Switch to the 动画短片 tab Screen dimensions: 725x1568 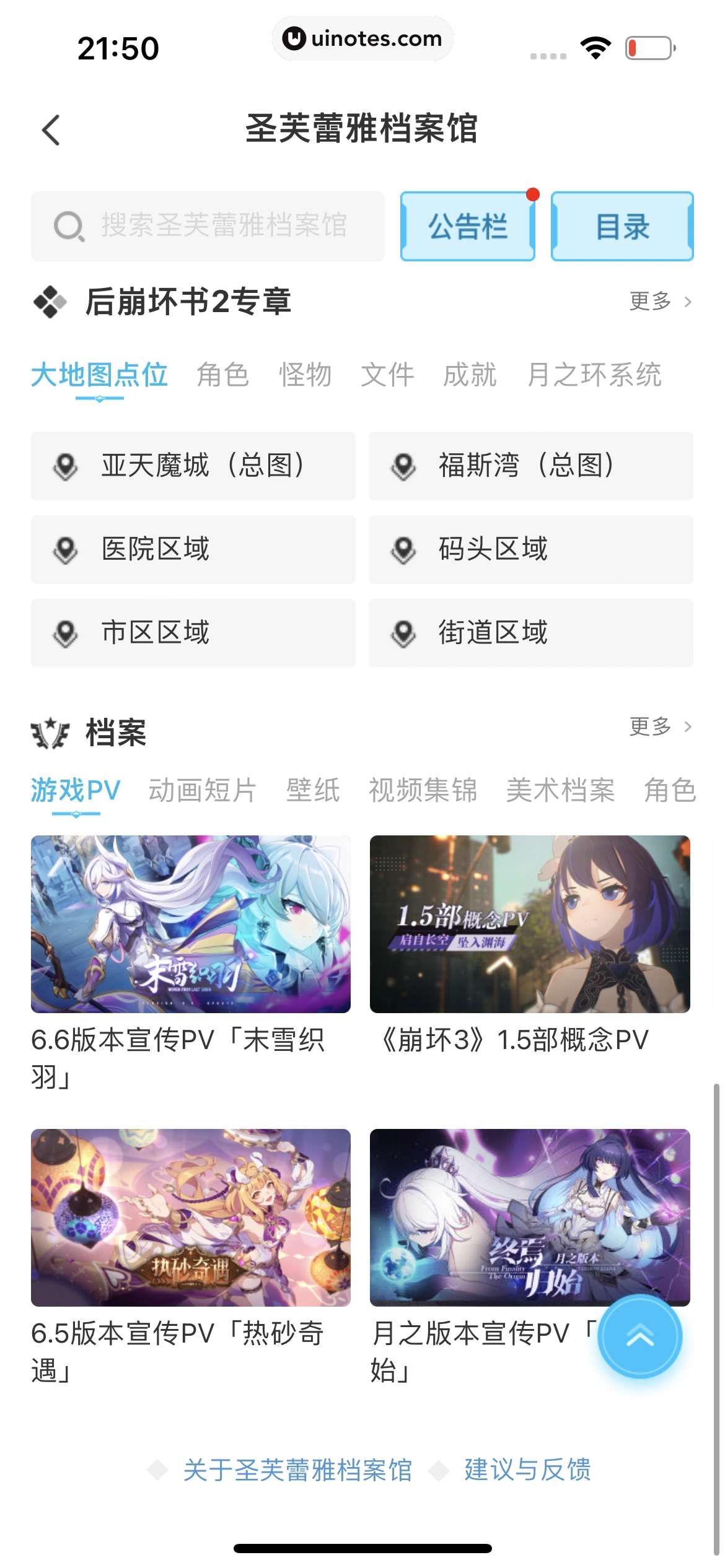click(202, 791)
